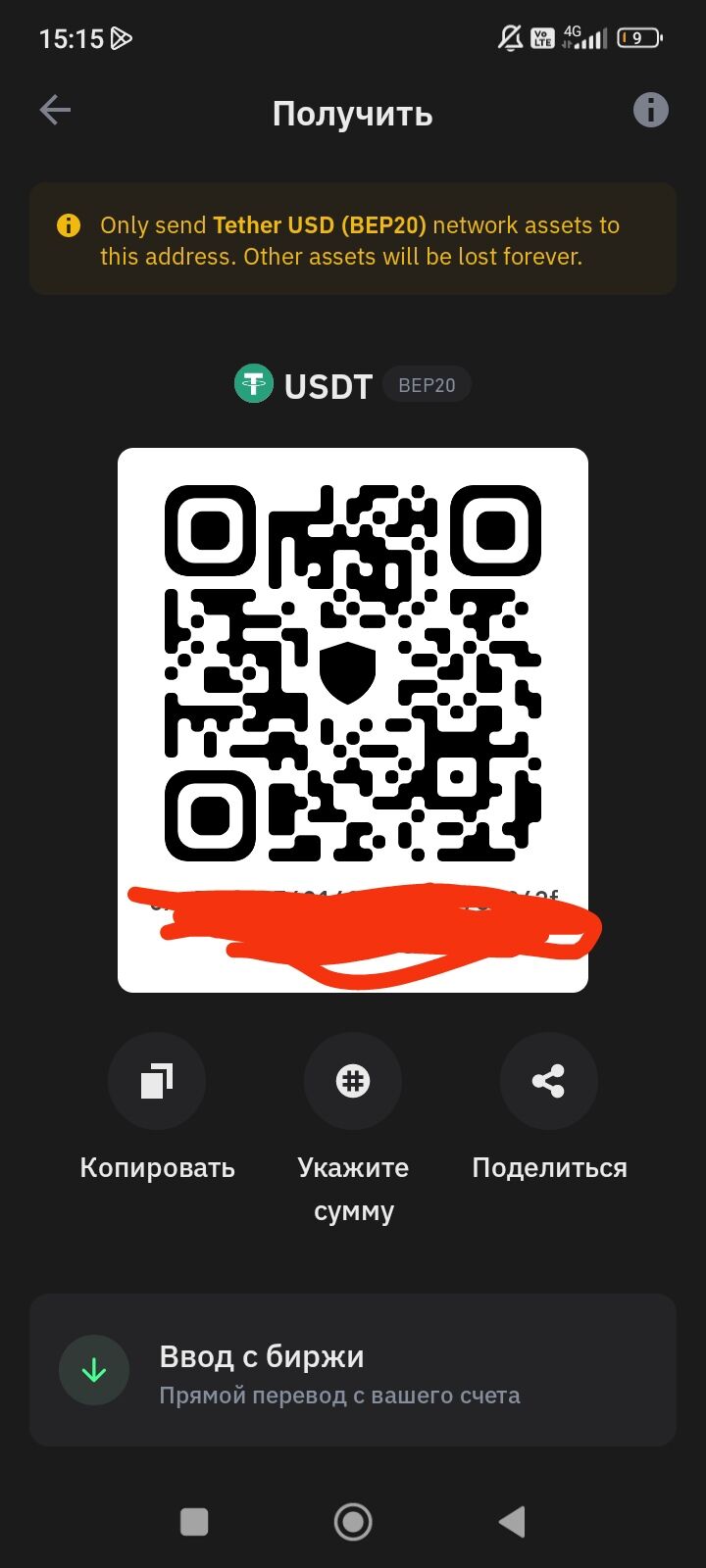The width and height of the screenshot is (706, 1568).
Task: Tap the system home button
Action: click(x=353, y=1522)
